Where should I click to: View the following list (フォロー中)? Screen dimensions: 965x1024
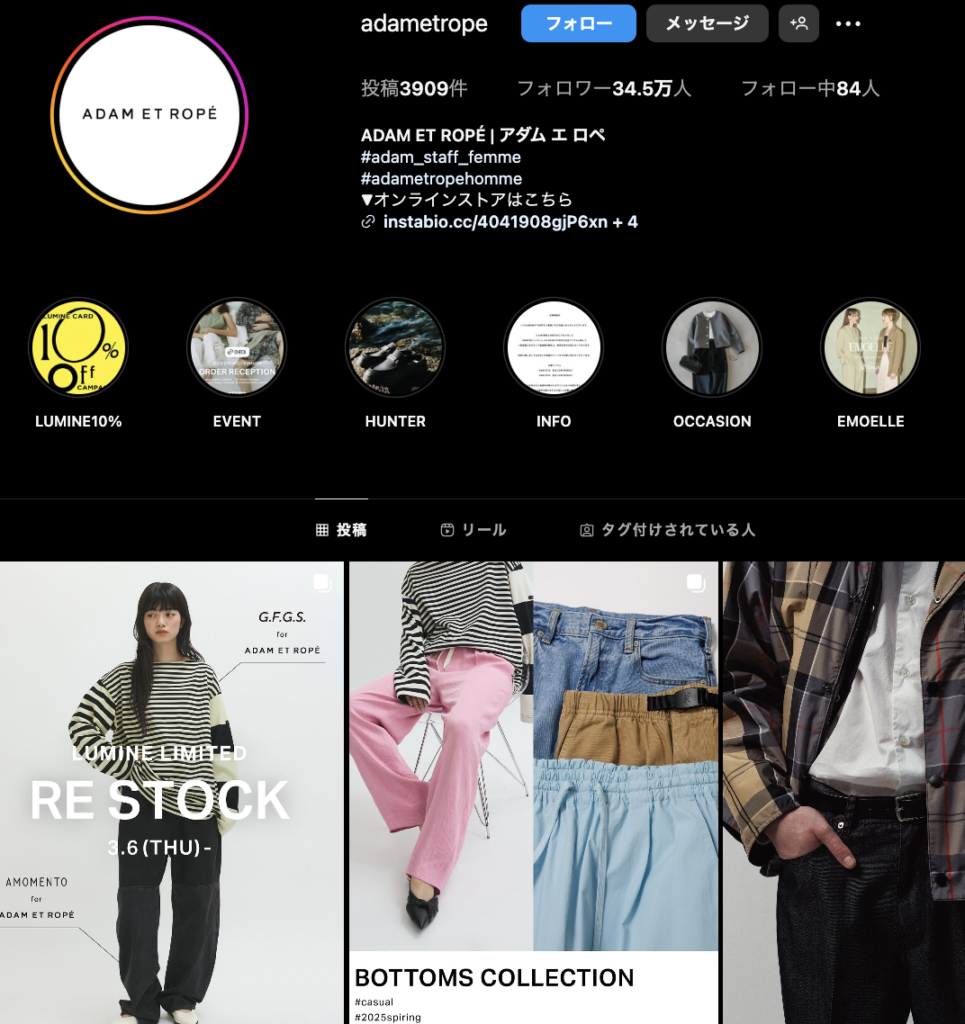[810, 88]
